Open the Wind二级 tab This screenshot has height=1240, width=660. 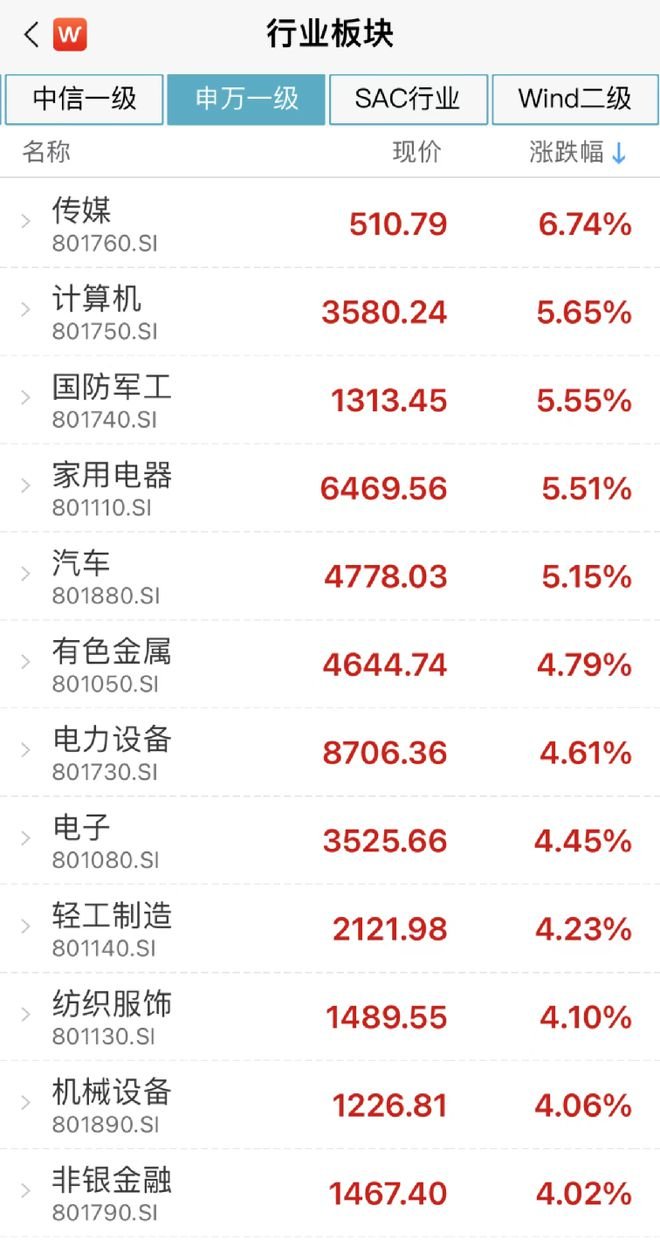coord(575,99)
